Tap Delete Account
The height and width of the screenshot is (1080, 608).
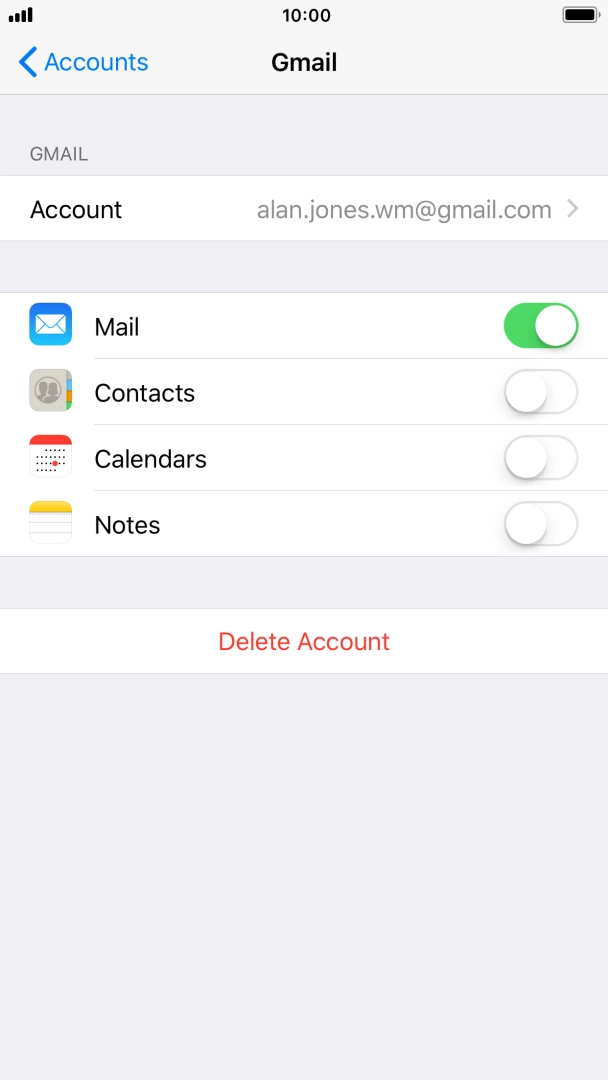pyautogui.click(x=304, y=641)
